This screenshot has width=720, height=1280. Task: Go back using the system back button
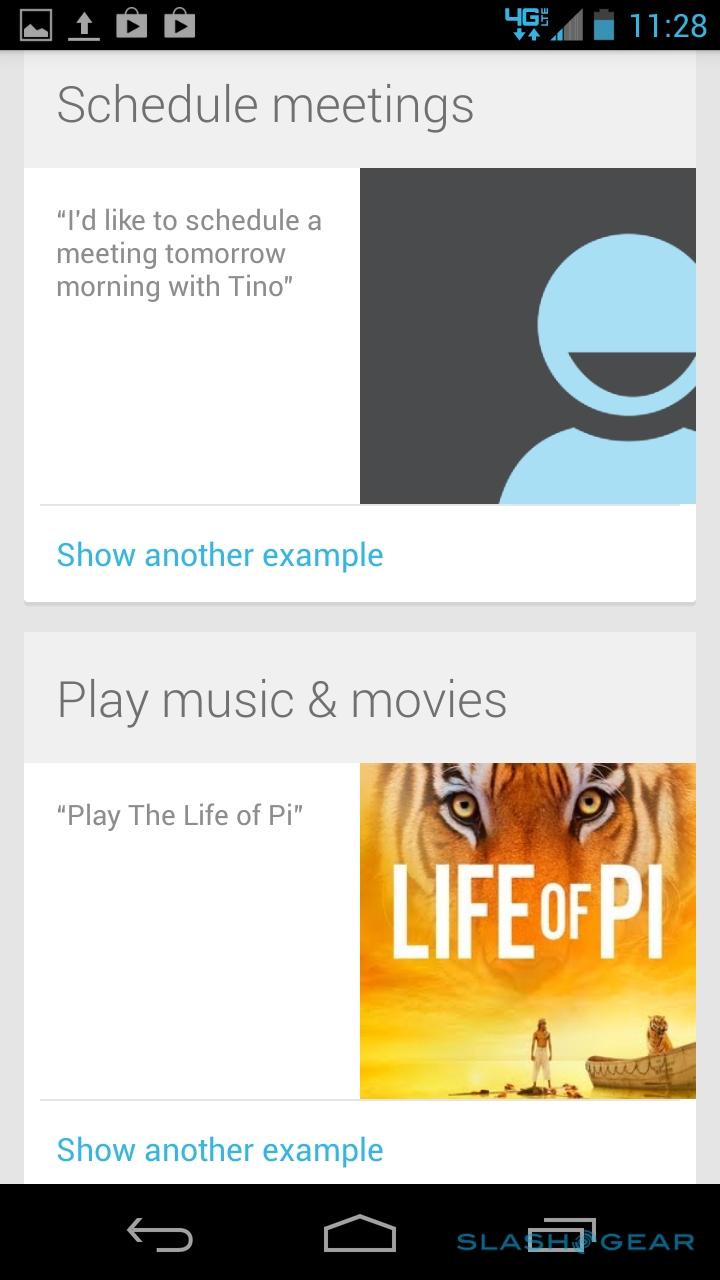click(x=160, y=1234)
